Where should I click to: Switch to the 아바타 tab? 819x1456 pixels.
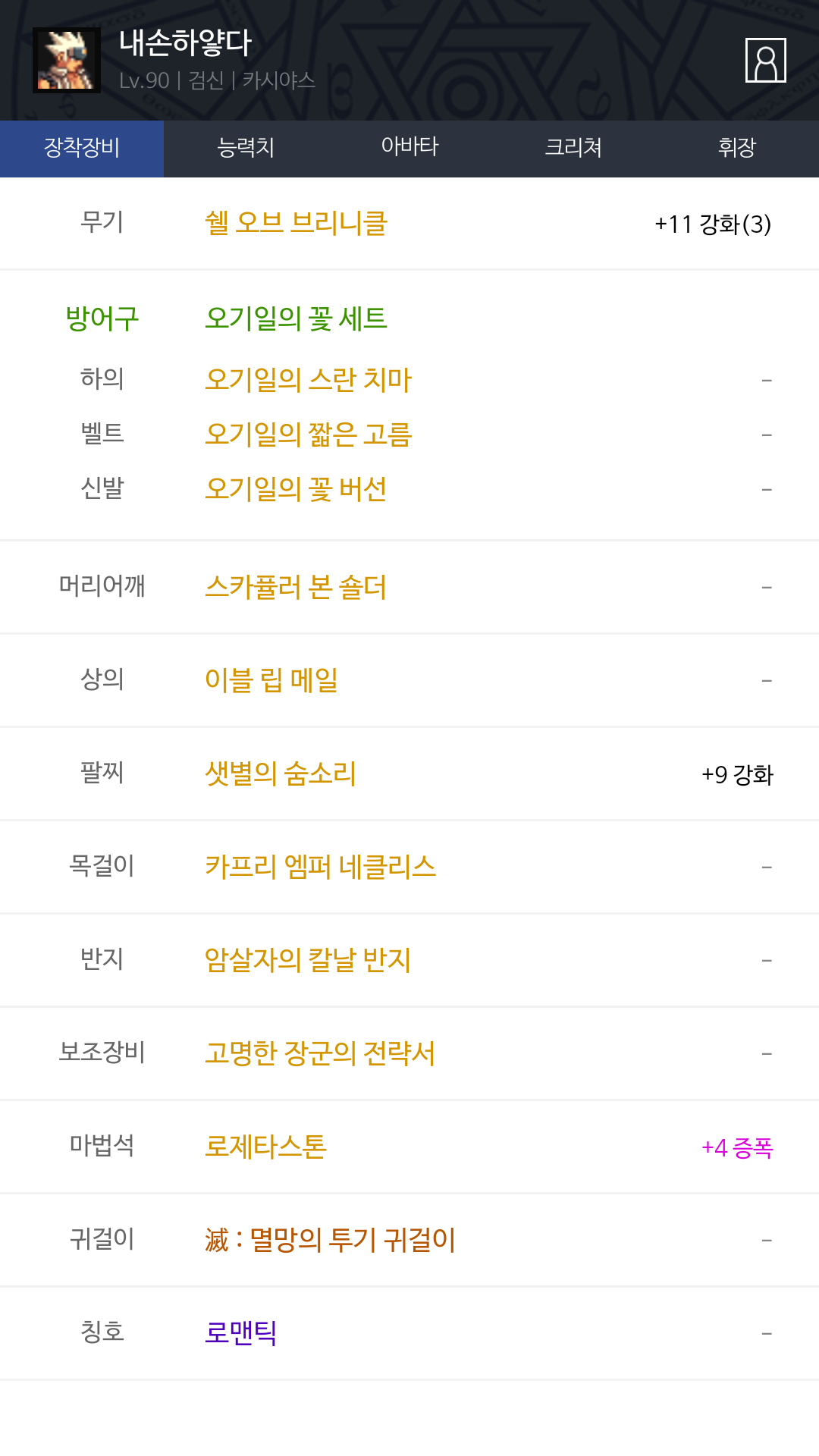(409, 148)
